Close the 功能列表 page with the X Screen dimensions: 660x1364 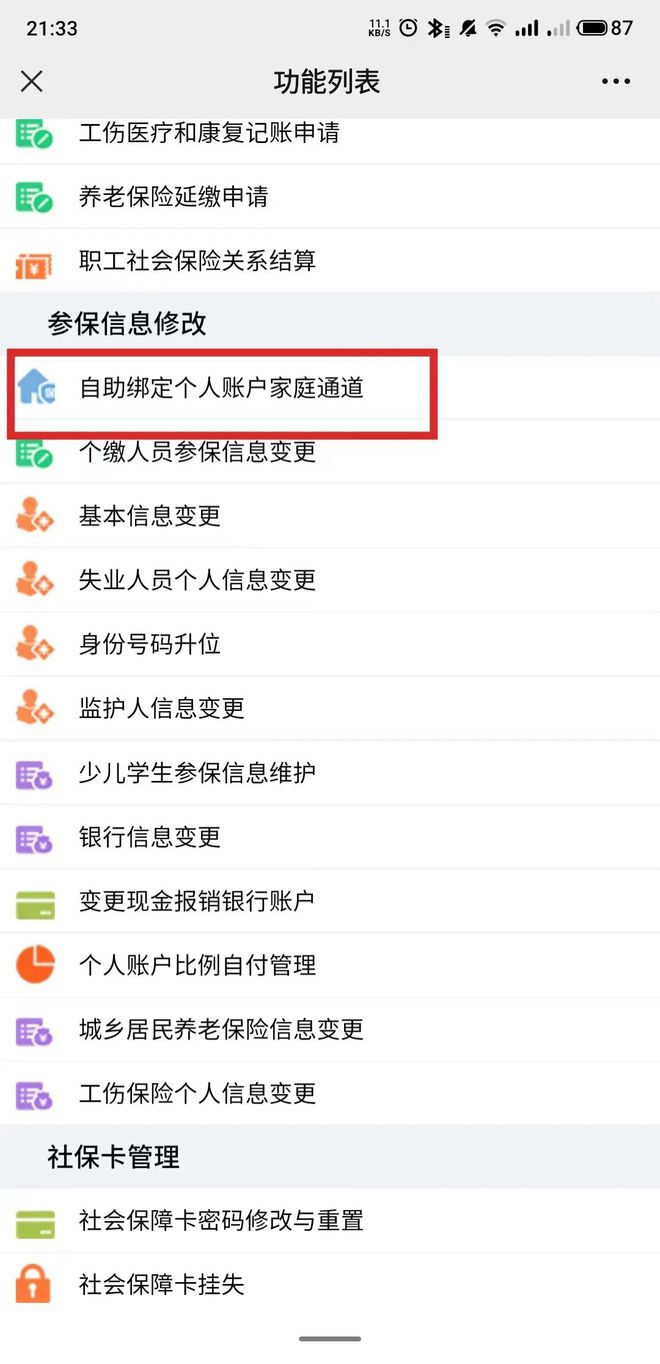32,81
